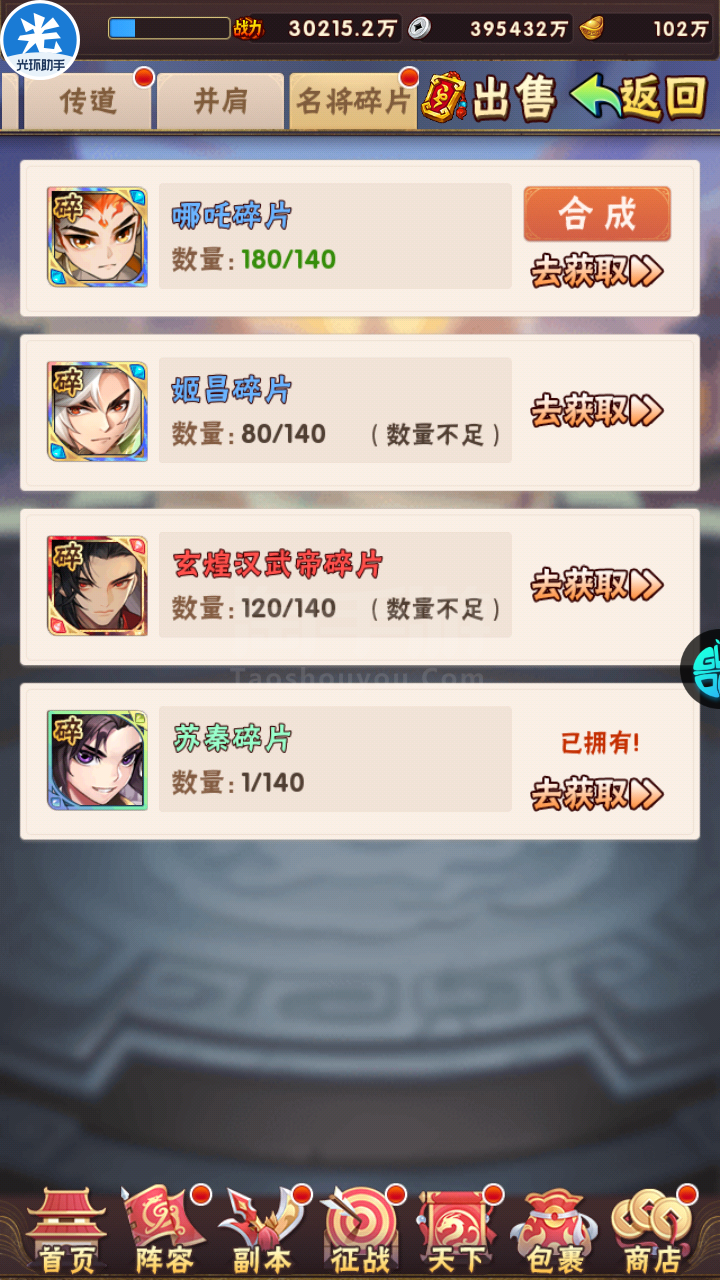Viewport: 720px width, 1280px height.
Task: Tap 合成 to synthesize 哪吒碎片
Action: coord(597,214)
